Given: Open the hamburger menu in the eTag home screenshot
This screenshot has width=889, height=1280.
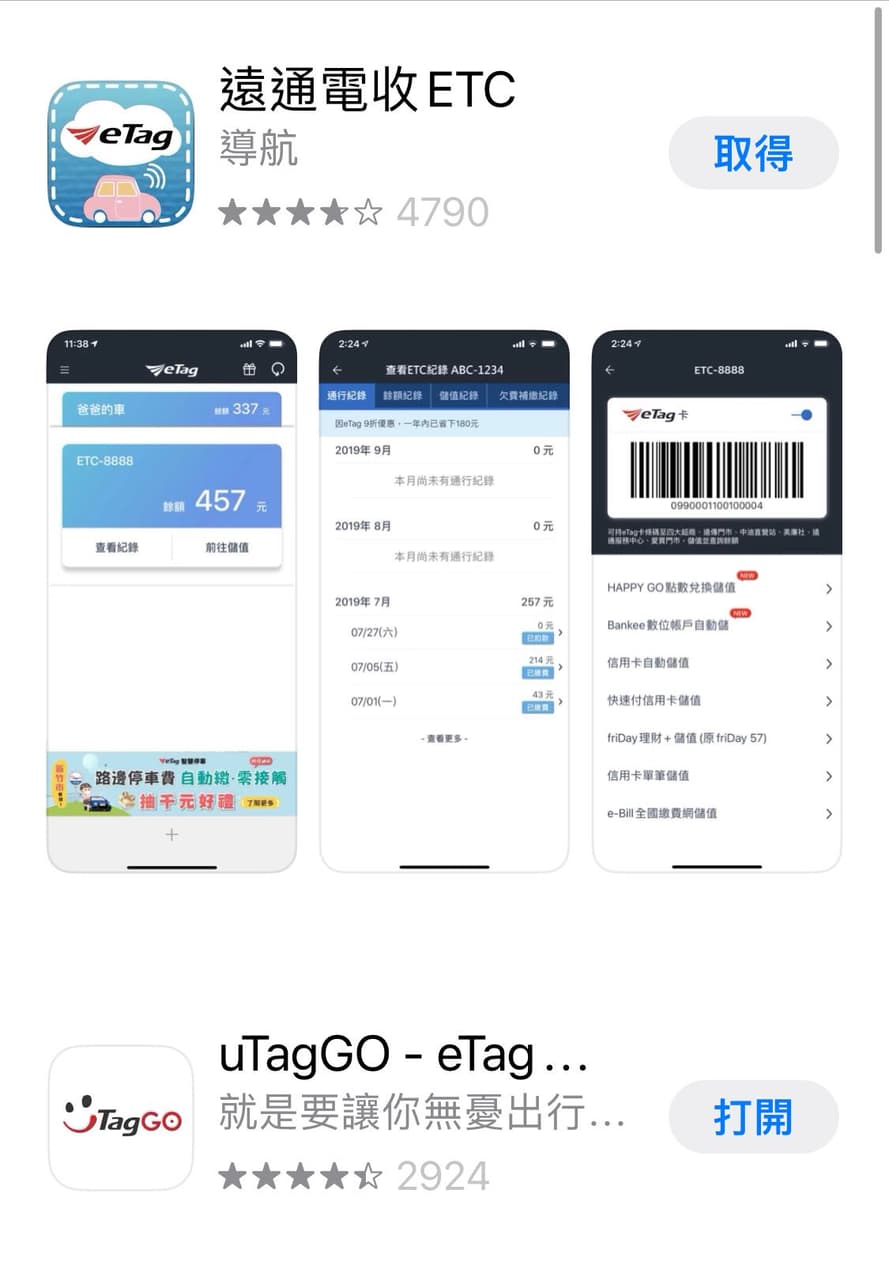Looking at the screenshot, I should pyautogui.click(x=65, y=369).
